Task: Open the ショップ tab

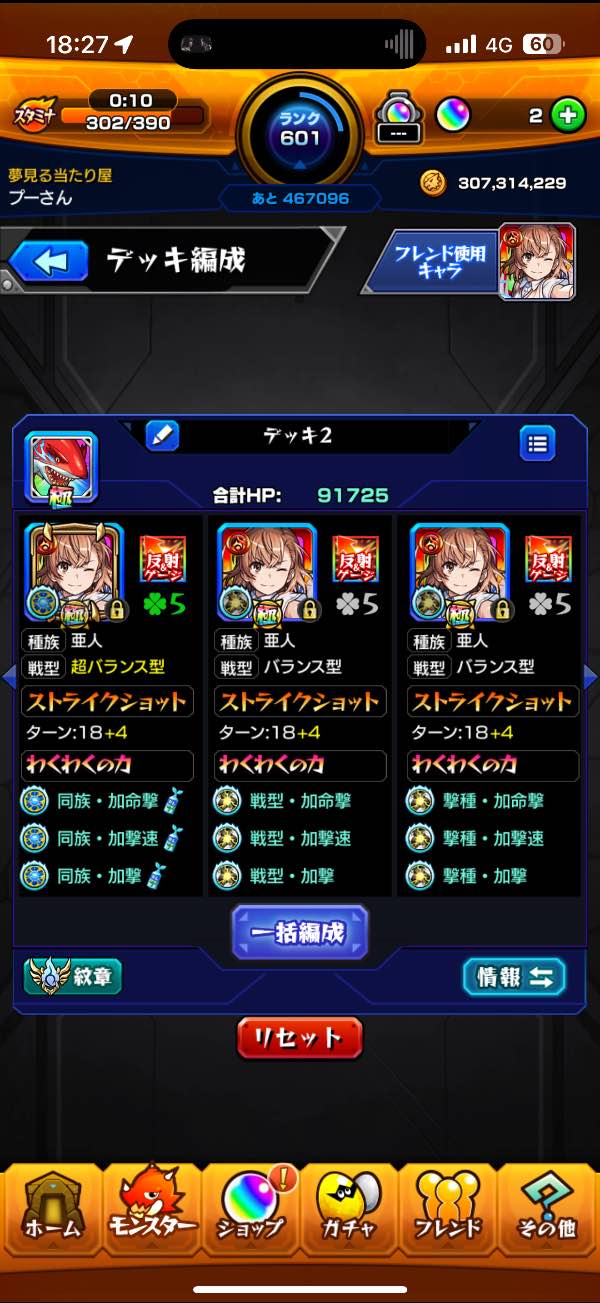Action: click(x=250, y=1213)
